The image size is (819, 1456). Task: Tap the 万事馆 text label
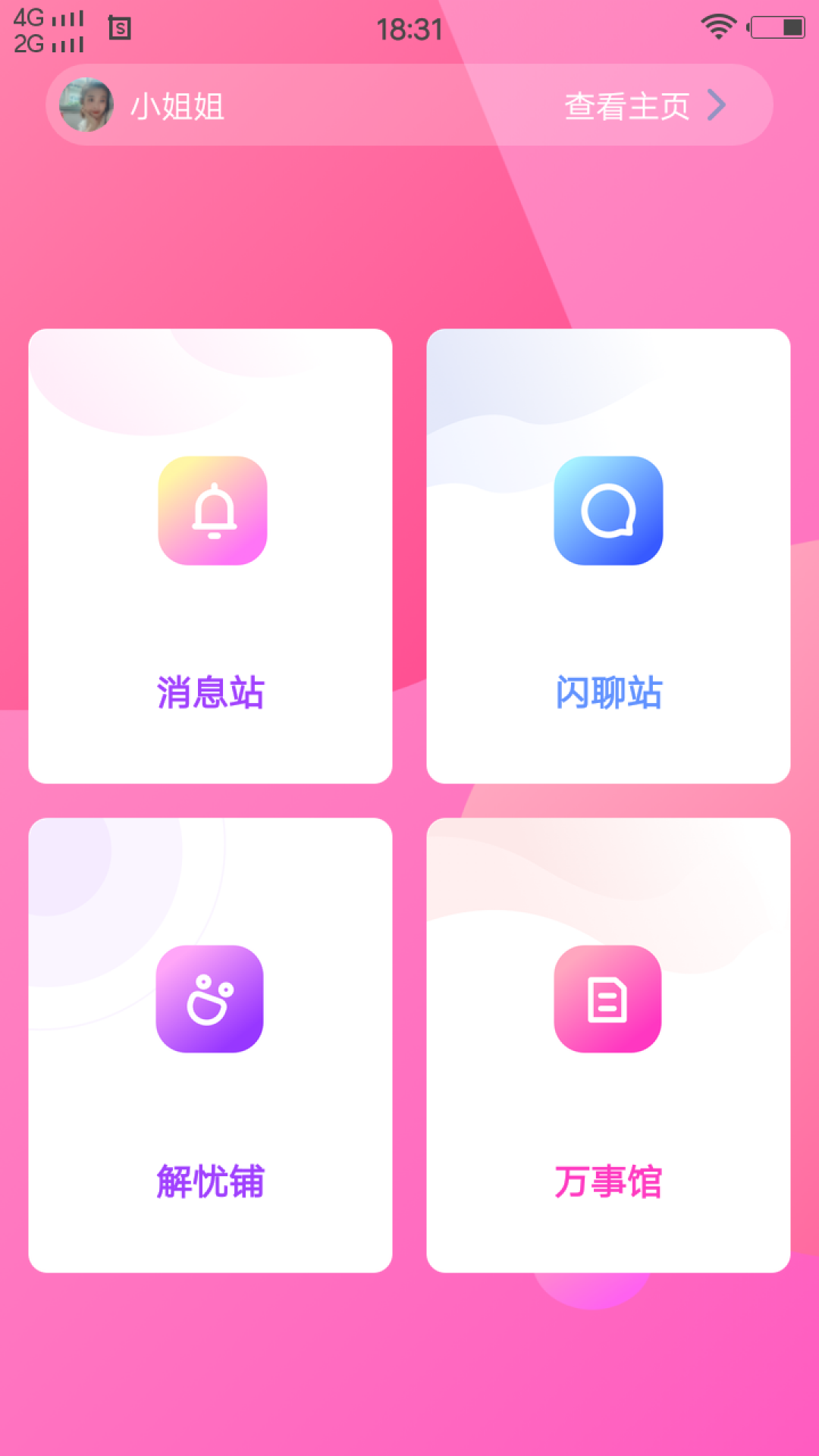click(x=609, y=1179)
